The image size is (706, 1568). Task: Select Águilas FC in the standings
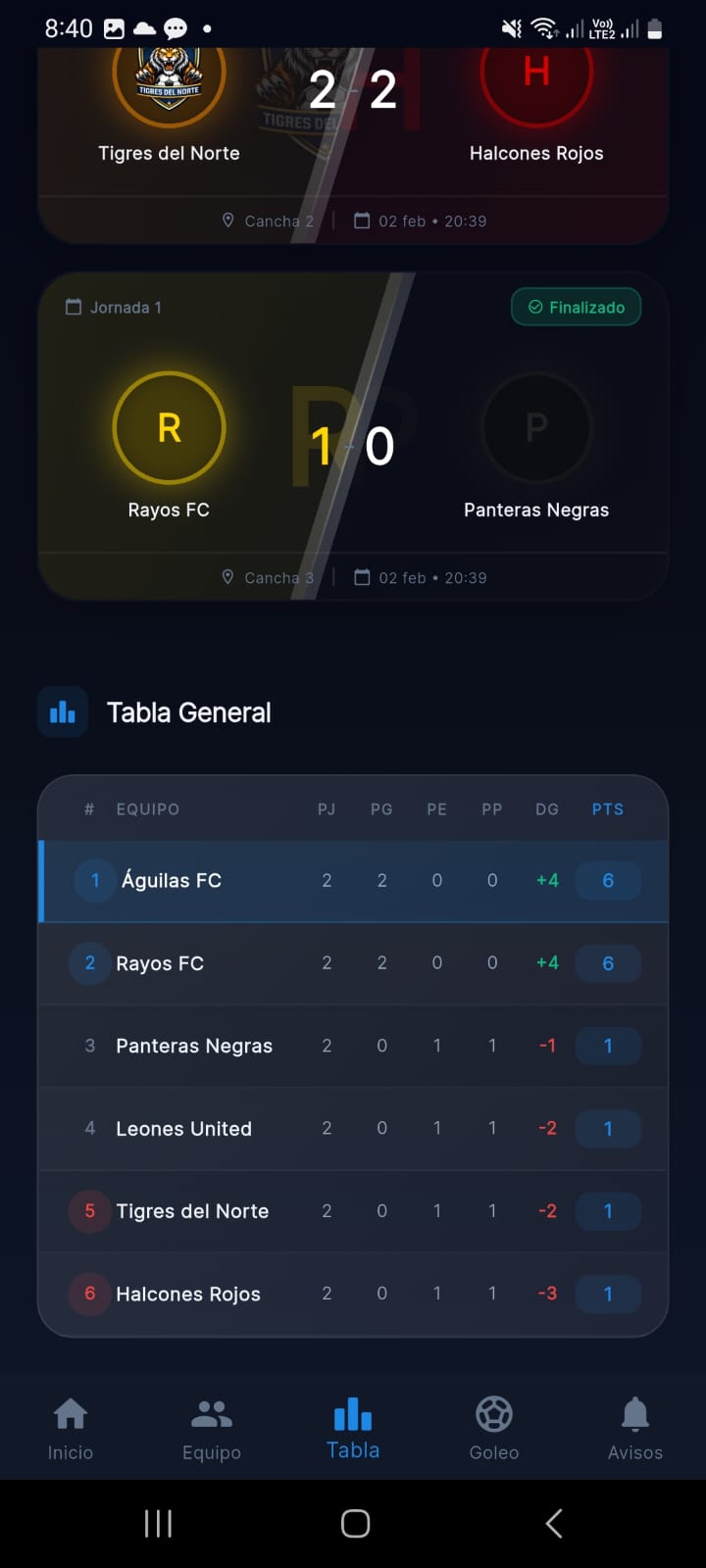click(x=353, y=880)
